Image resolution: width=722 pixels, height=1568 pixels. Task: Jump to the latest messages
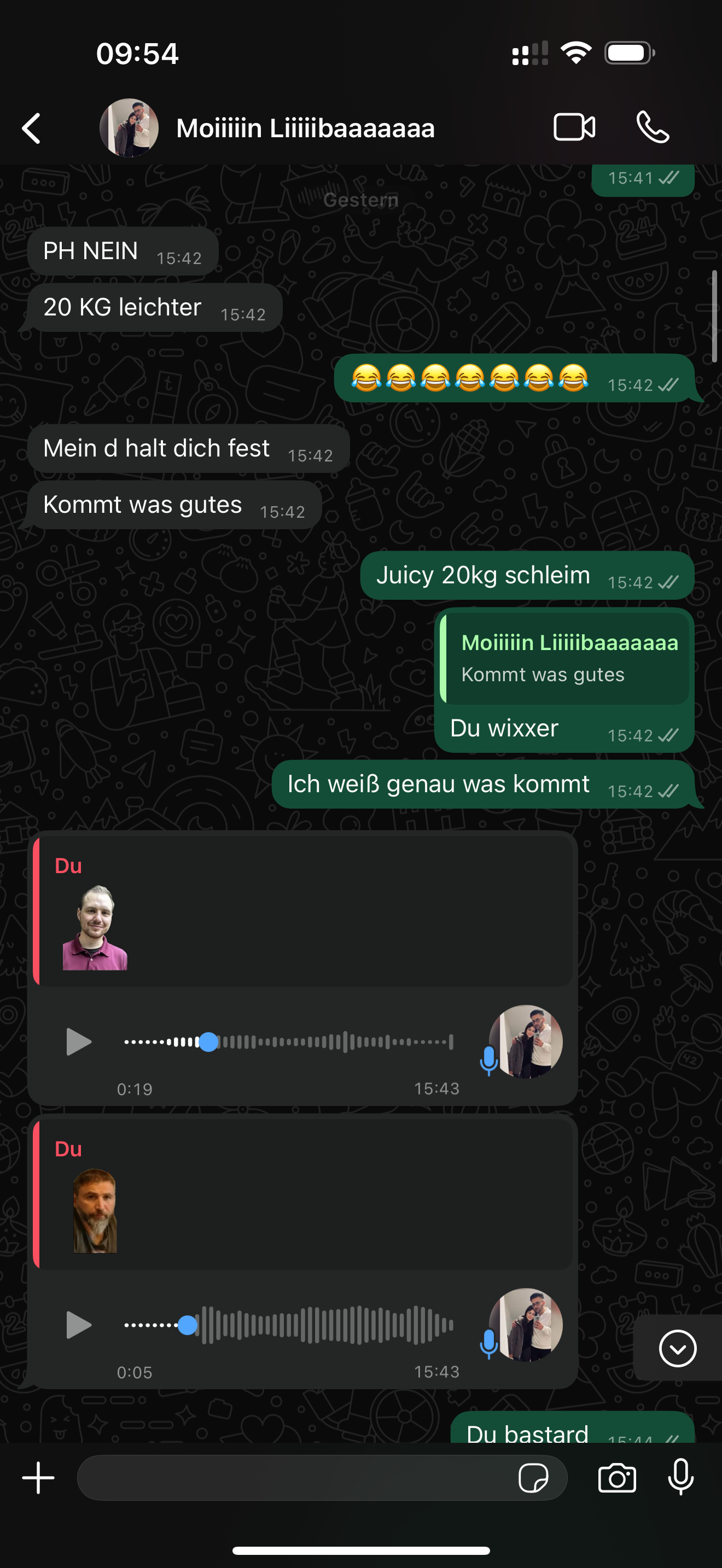click(x=677, y=1348)
